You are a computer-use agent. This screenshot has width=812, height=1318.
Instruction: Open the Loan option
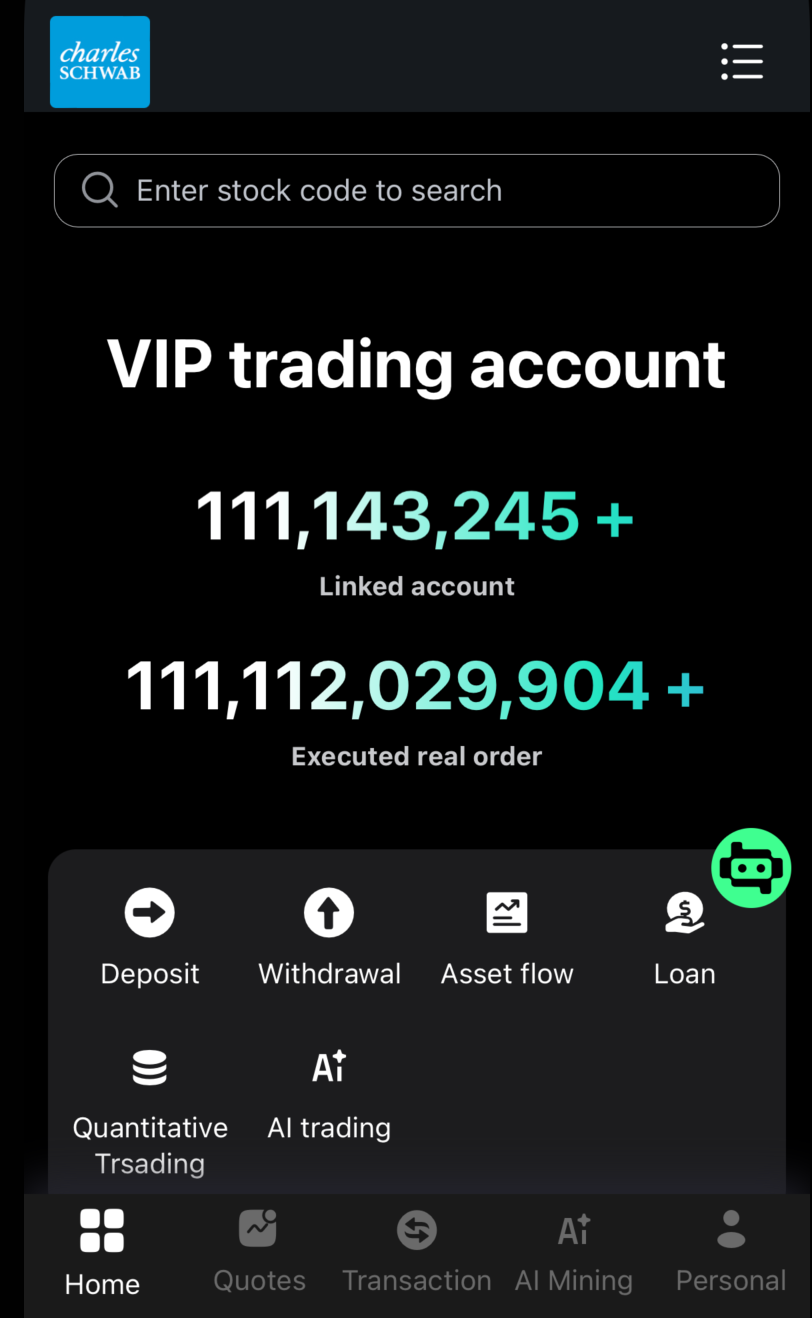[x=685, y=937]
